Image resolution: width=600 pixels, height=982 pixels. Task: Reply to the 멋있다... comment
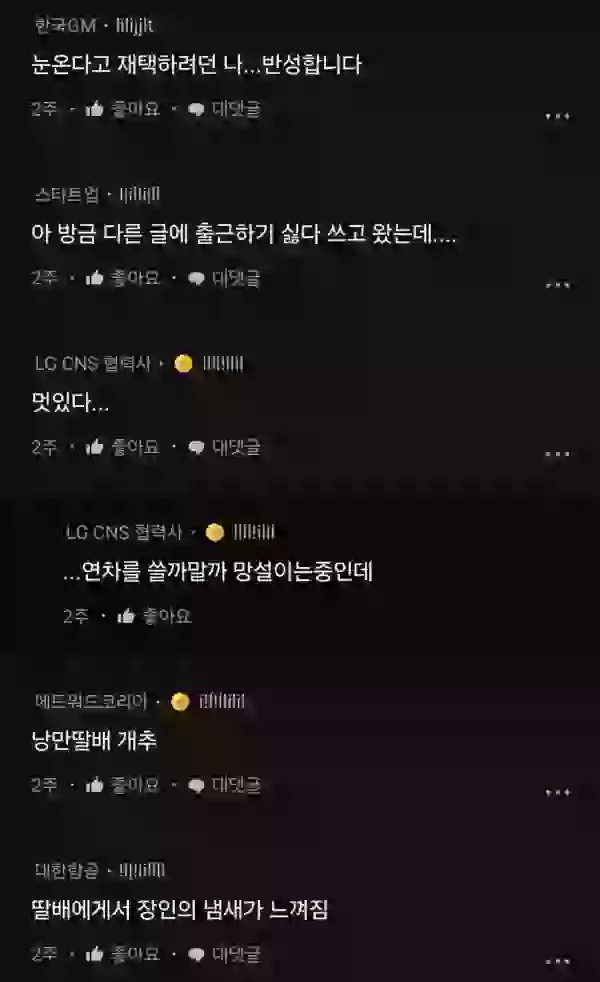[224, 447]
